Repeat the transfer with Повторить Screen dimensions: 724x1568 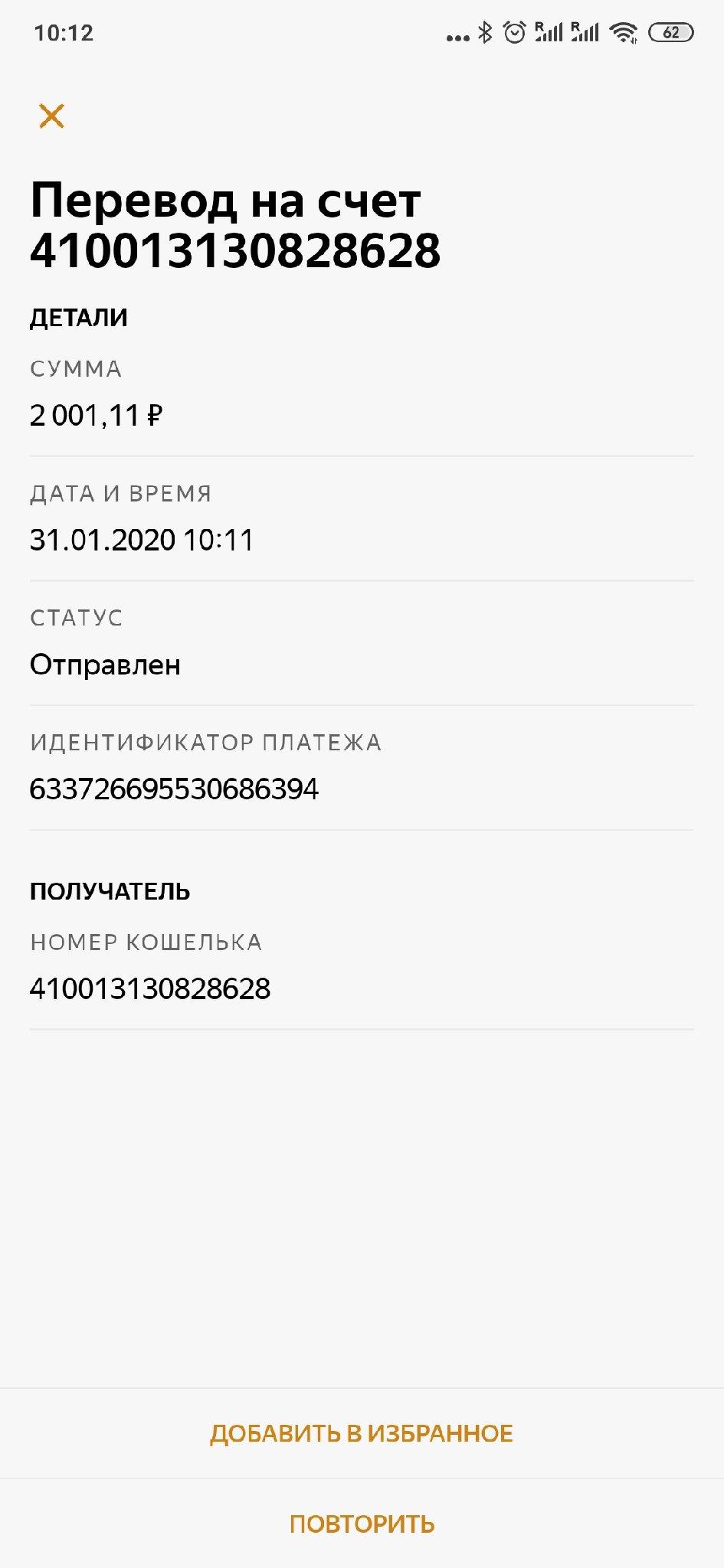pos(362,1524)
